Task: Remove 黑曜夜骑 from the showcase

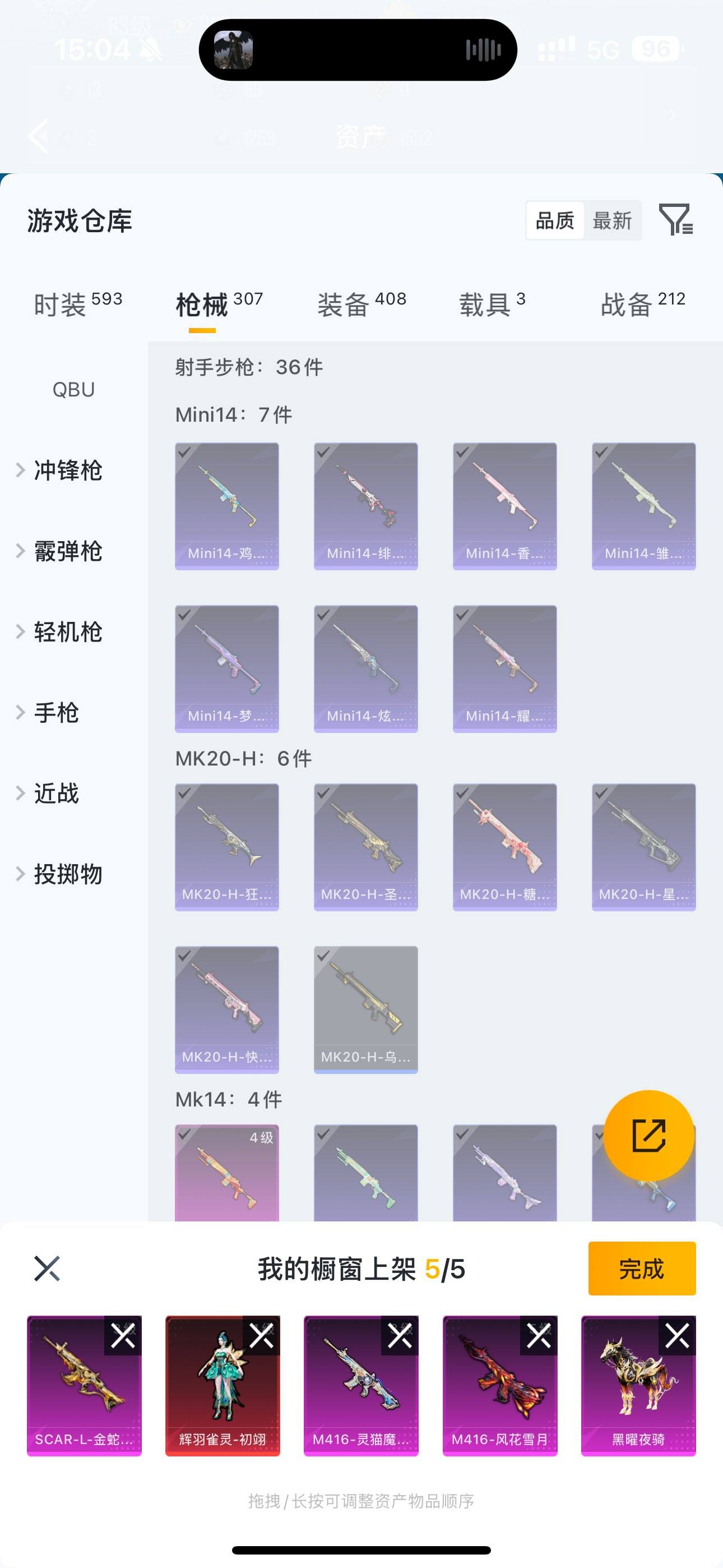Action: (x=676, y=1336)
